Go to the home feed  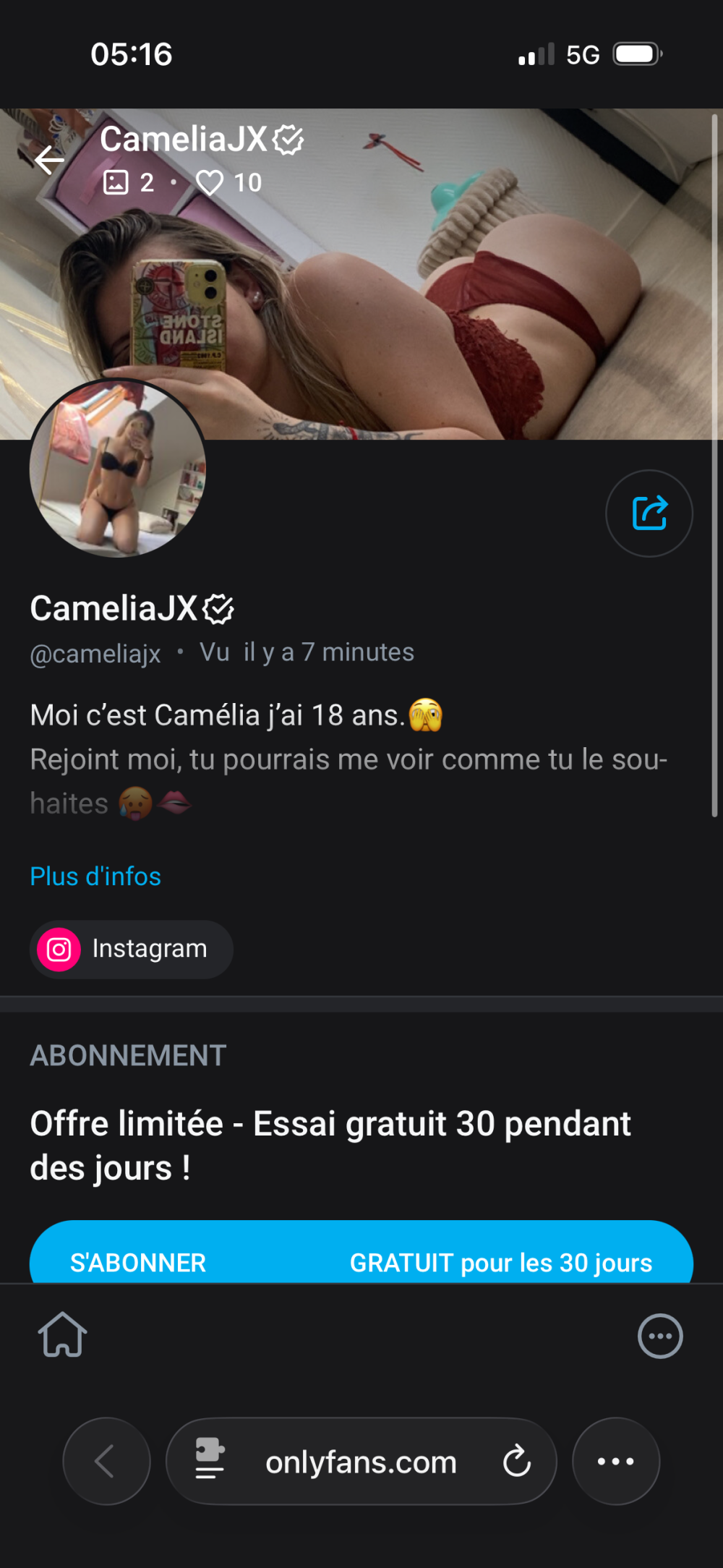click(x=63, y=1335)
